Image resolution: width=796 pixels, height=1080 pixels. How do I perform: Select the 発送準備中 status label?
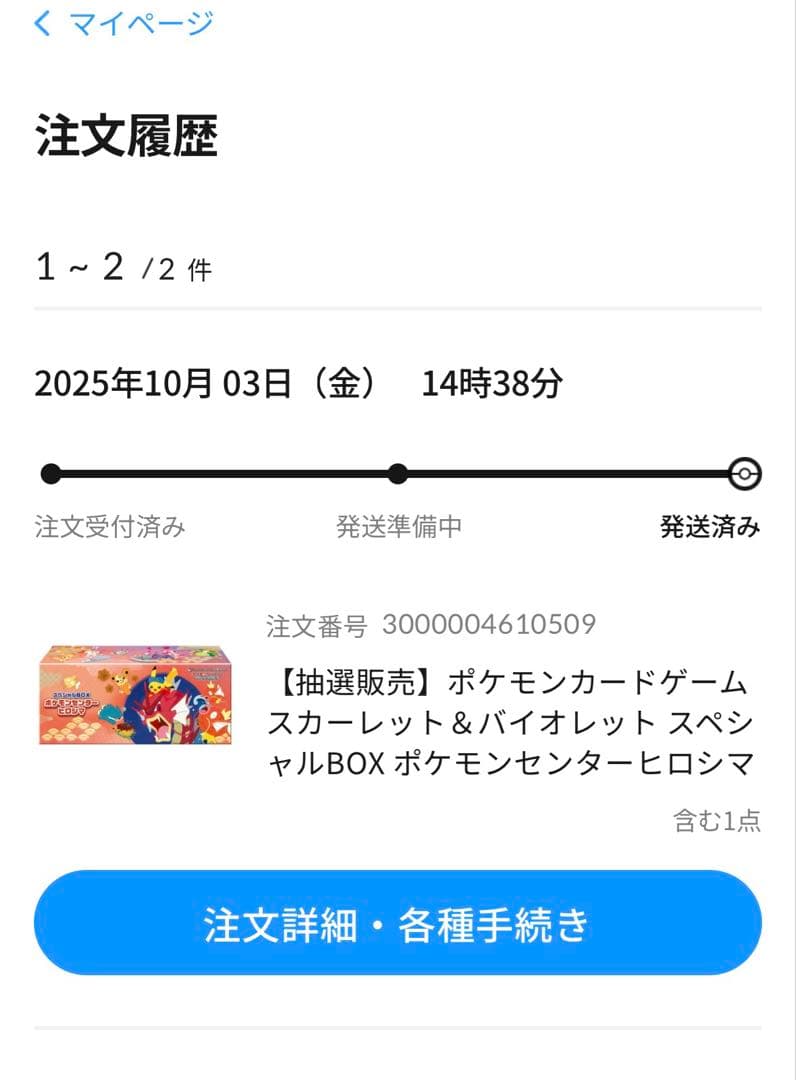(399, 524)
